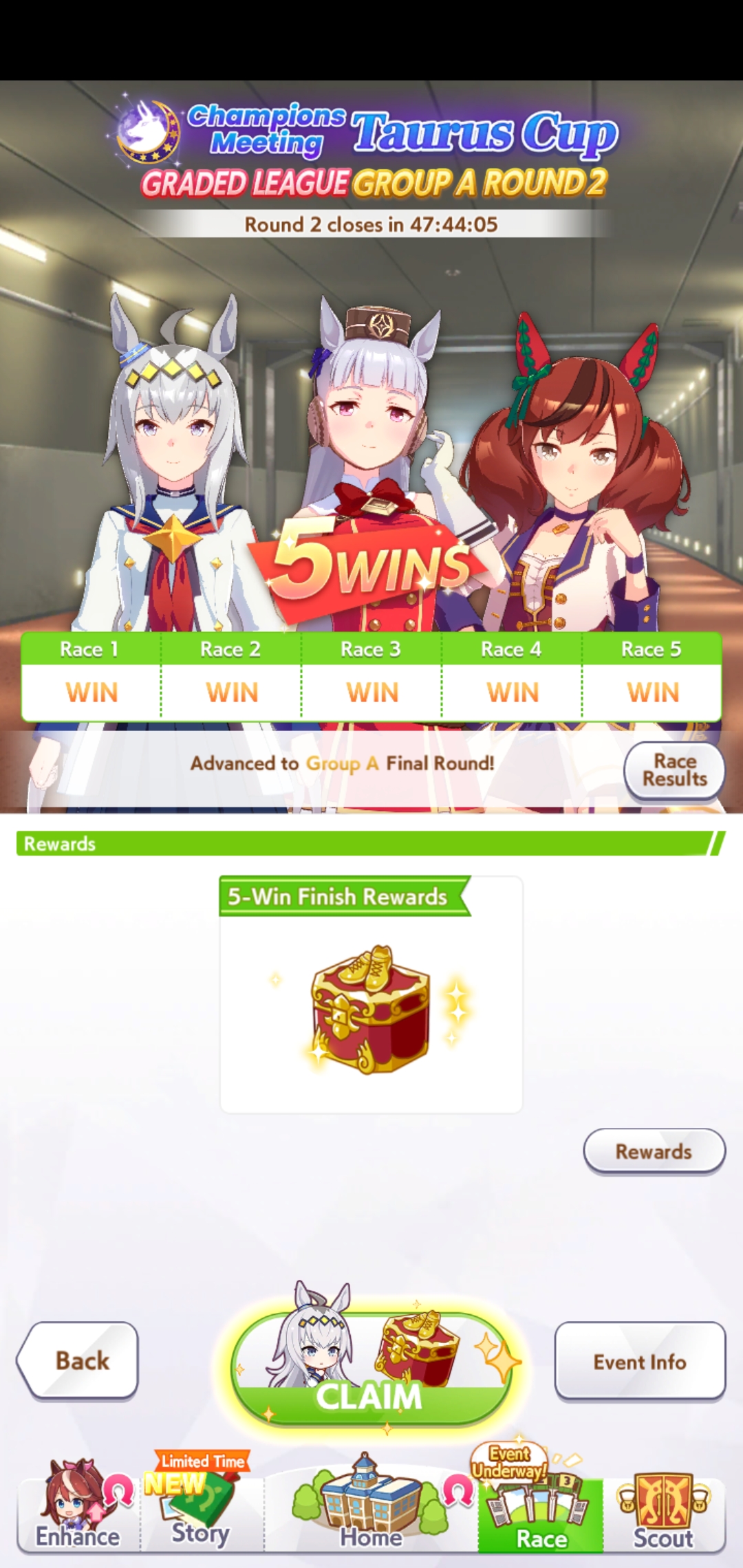Viewport: 743px width, 1568px height.
Task: Open Race Results
Action: pyautogui.click(x=674, y=770)
